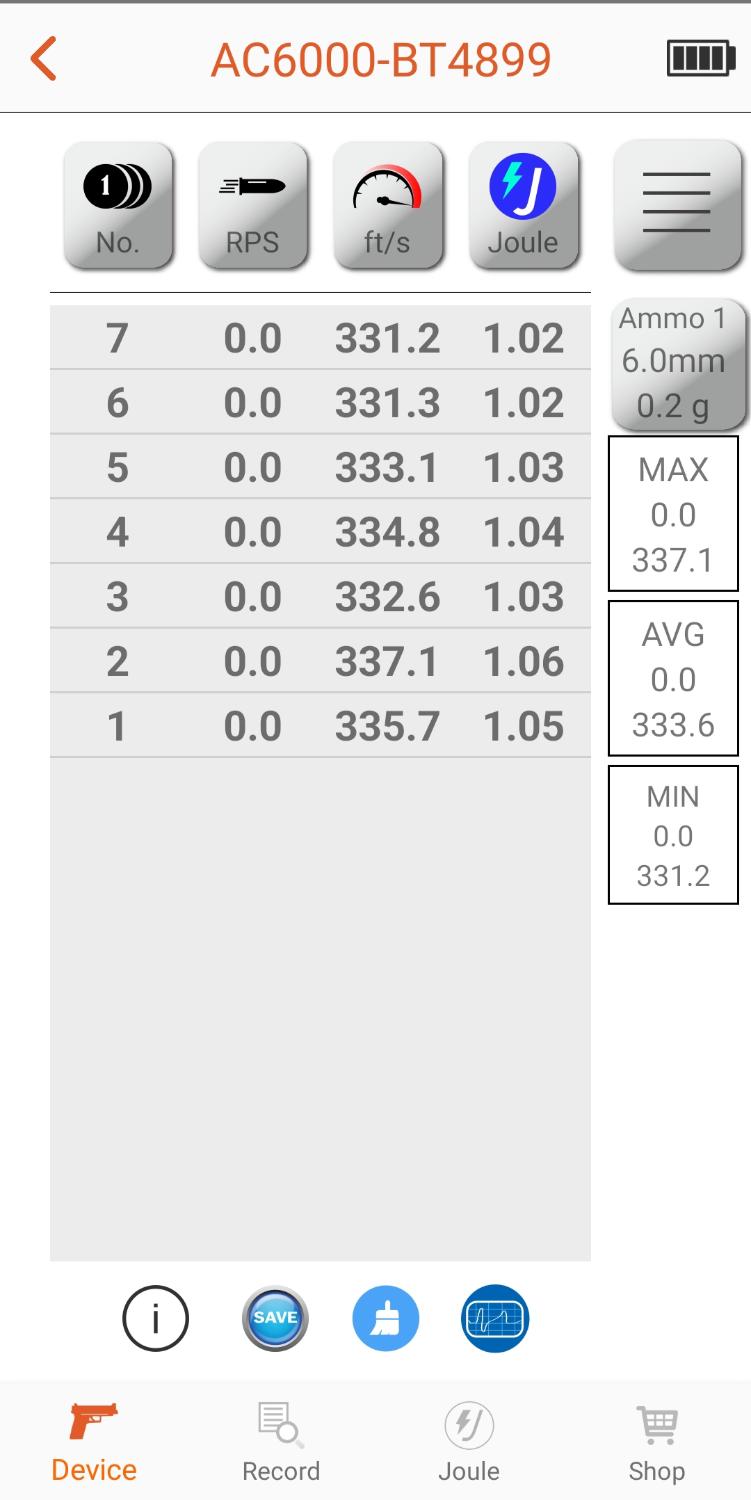The width and height of the screenshot is (751, 1500).
Task: Tap the ft/s velocity unit button
Action: click(x=387, y=205)
